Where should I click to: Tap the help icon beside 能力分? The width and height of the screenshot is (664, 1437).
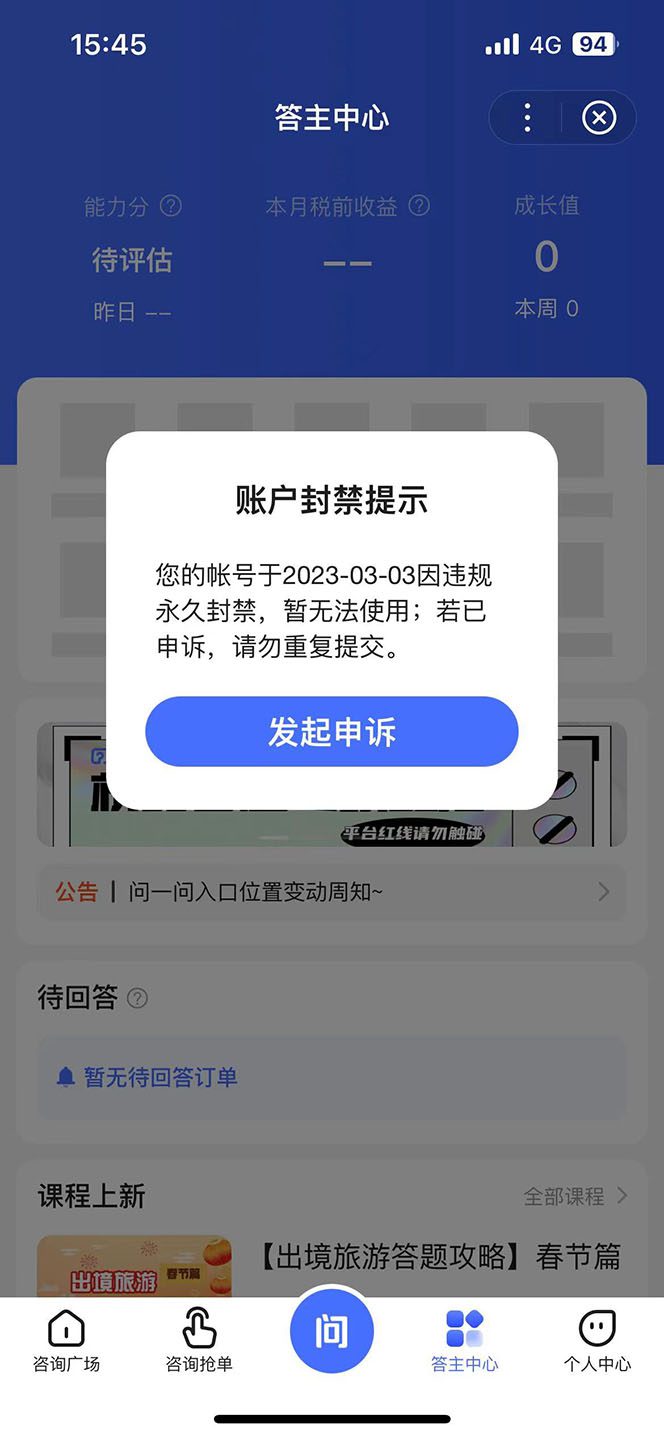click(171, 206)
